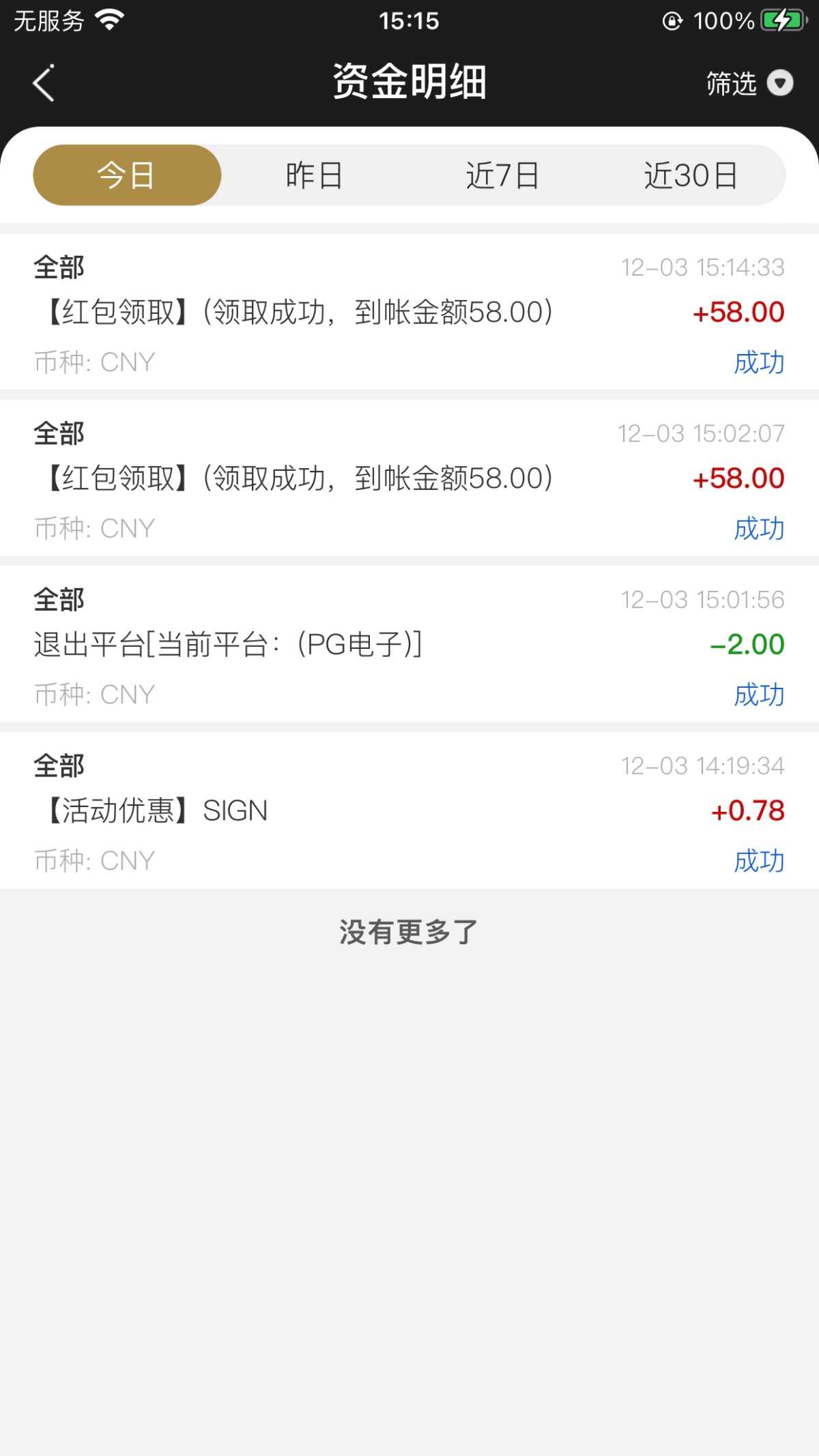
Task: Show records for 近7日
Action: pyautogui.click(x=502, y=175)
